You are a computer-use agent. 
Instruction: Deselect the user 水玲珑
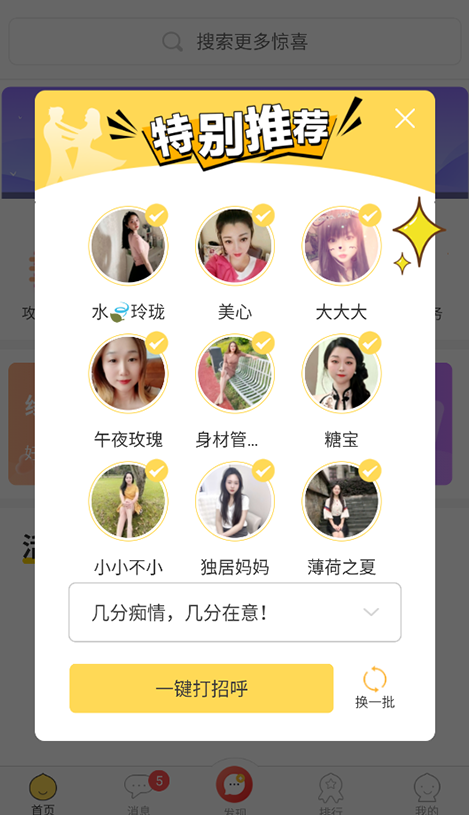pyautogui.click(x=157, y=215)
